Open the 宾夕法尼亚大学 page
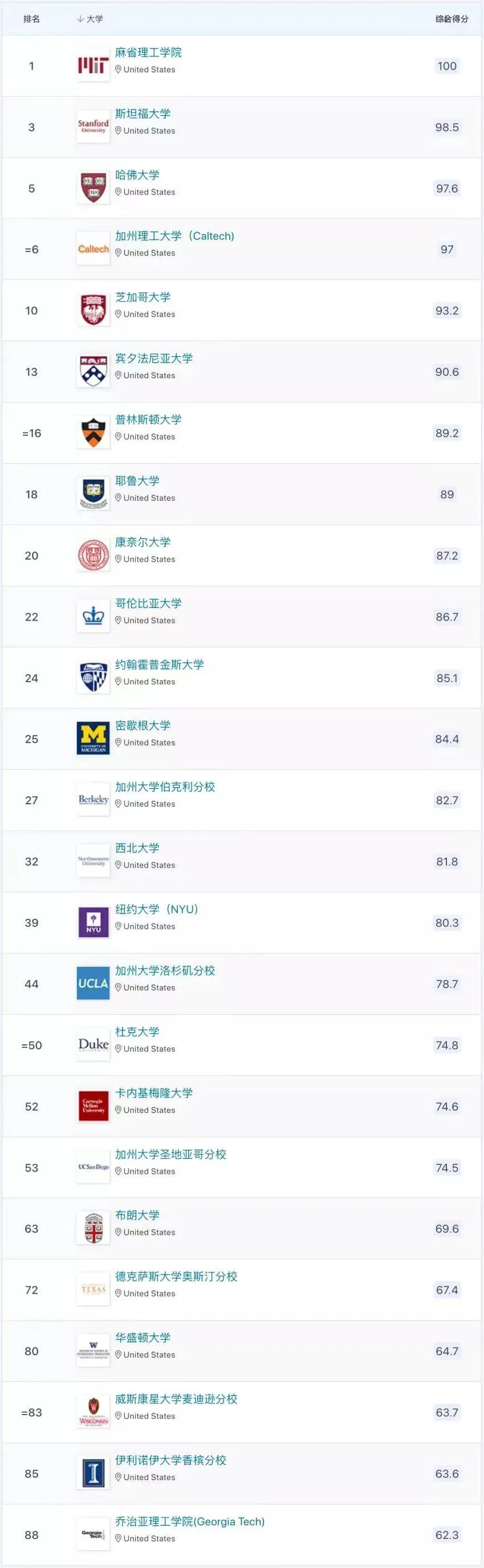The image size is (484, 1568). (x=154, y=359)
